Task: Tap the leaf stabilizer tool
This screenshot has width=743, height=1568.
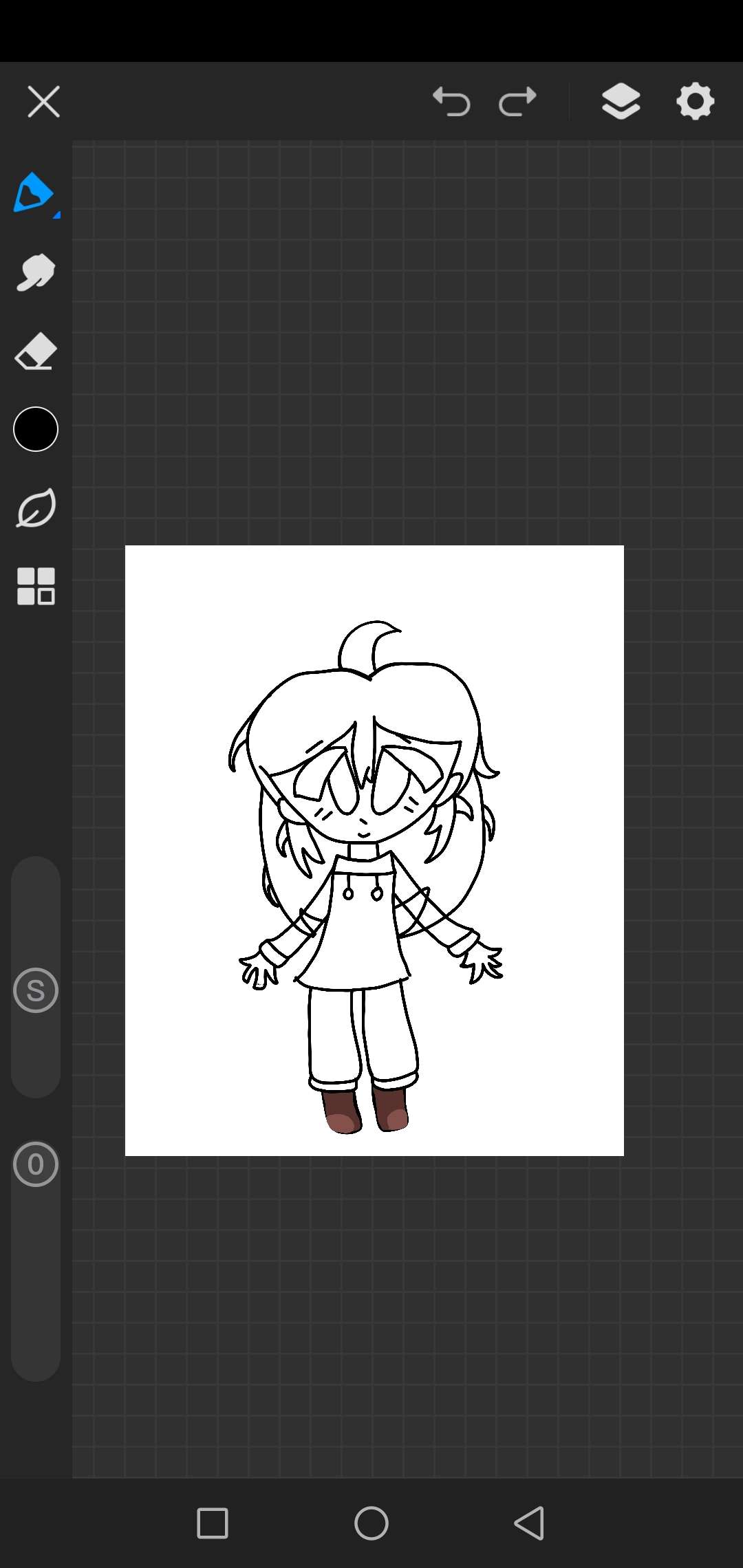Action: (36, 508)
